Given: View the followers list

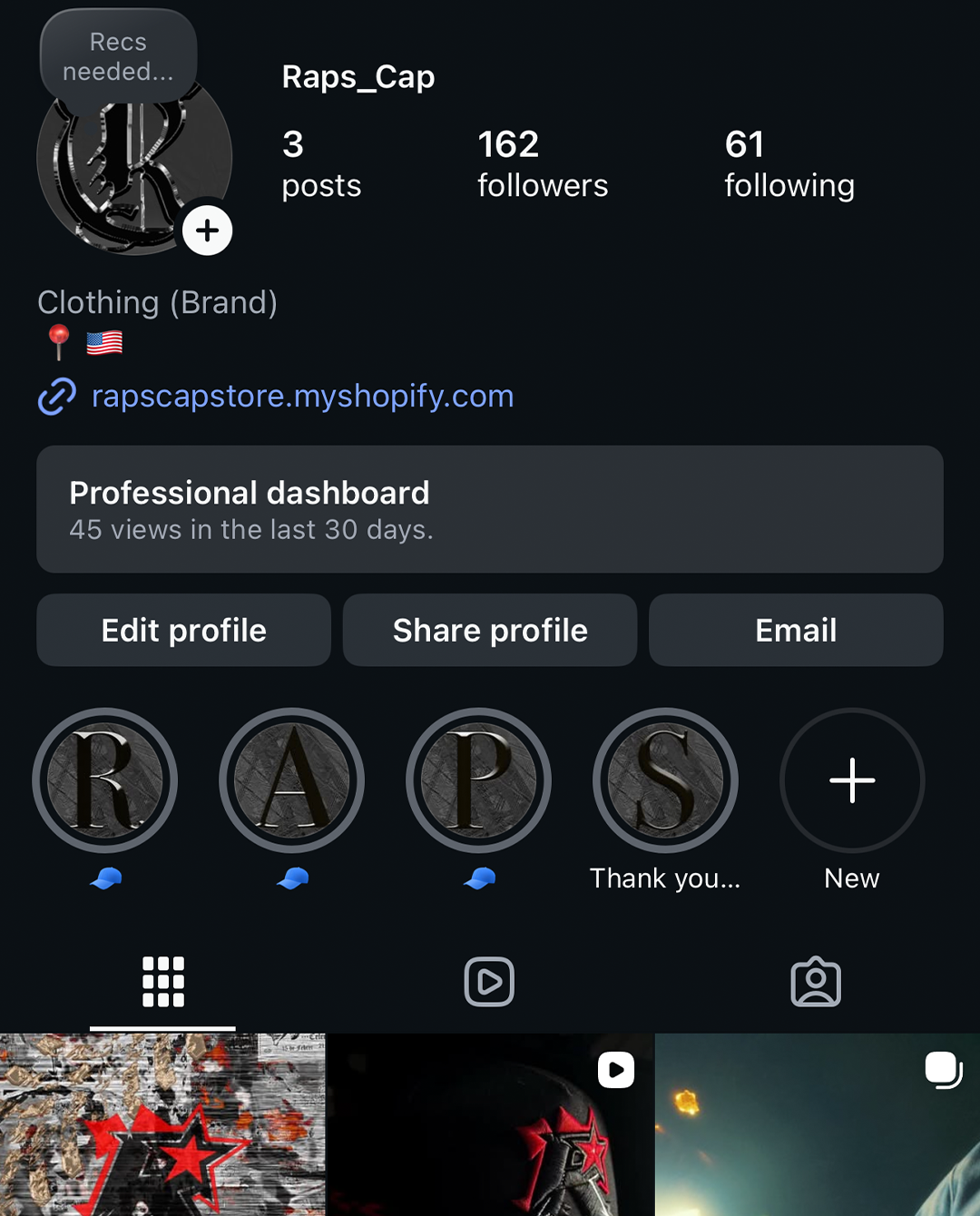Looking at the screenshot, I should point(542,163).
